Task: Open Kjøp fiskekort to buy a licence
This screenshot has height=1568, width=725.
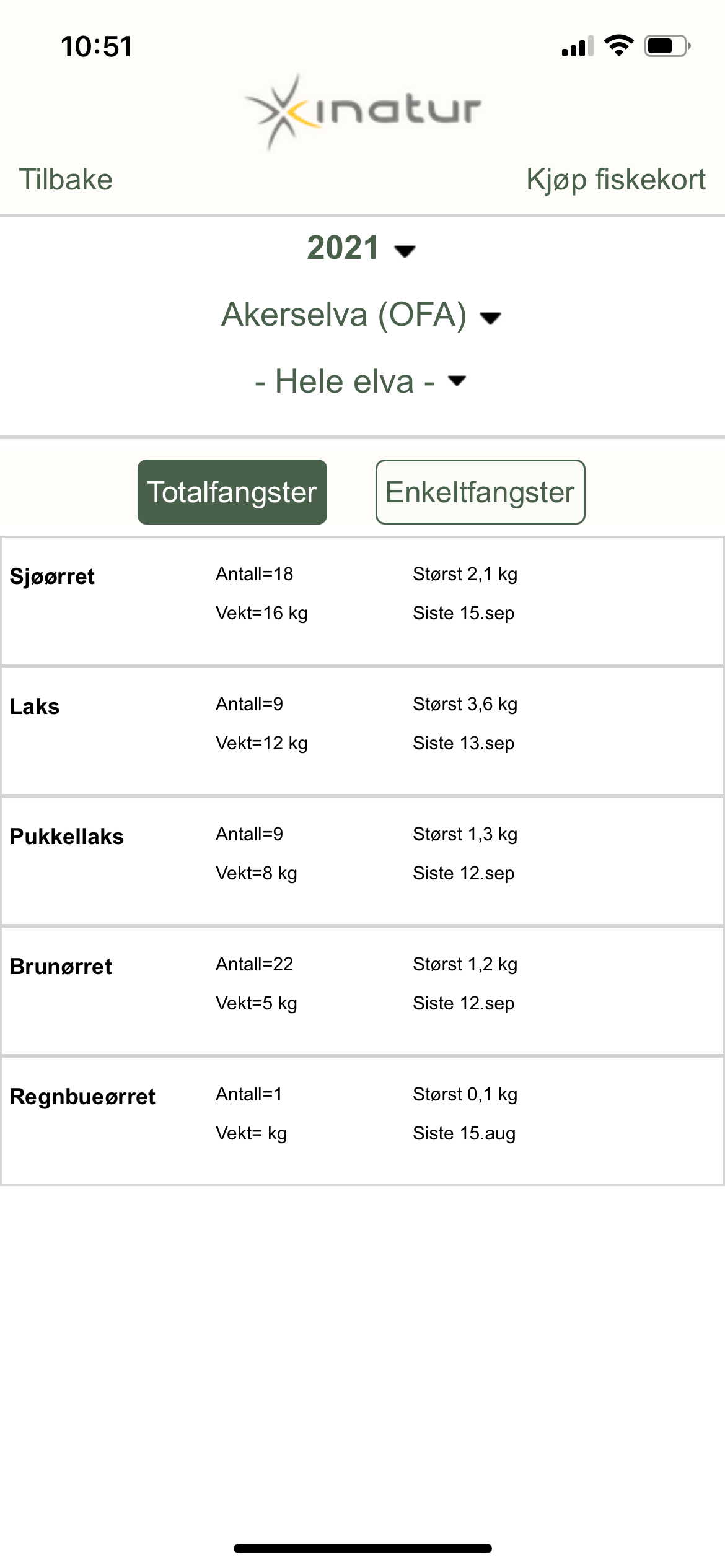Action: pyautogui.click(x=615, y=180)
